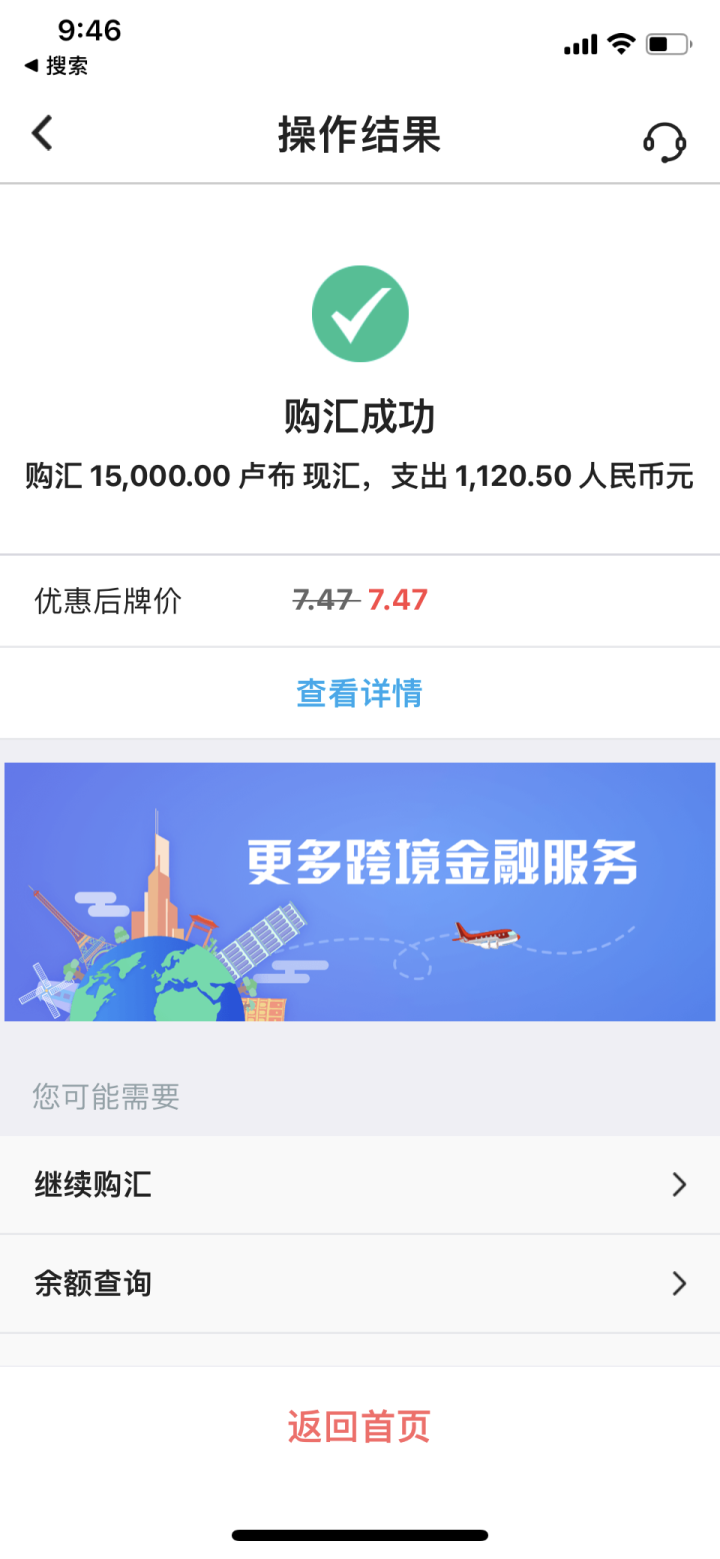Image resolution: width=720 pixels, height=1559 pixels.
Task: Tap the home indicator bar at bottom
Action: pyautogui.click(x=359, y=1533)
